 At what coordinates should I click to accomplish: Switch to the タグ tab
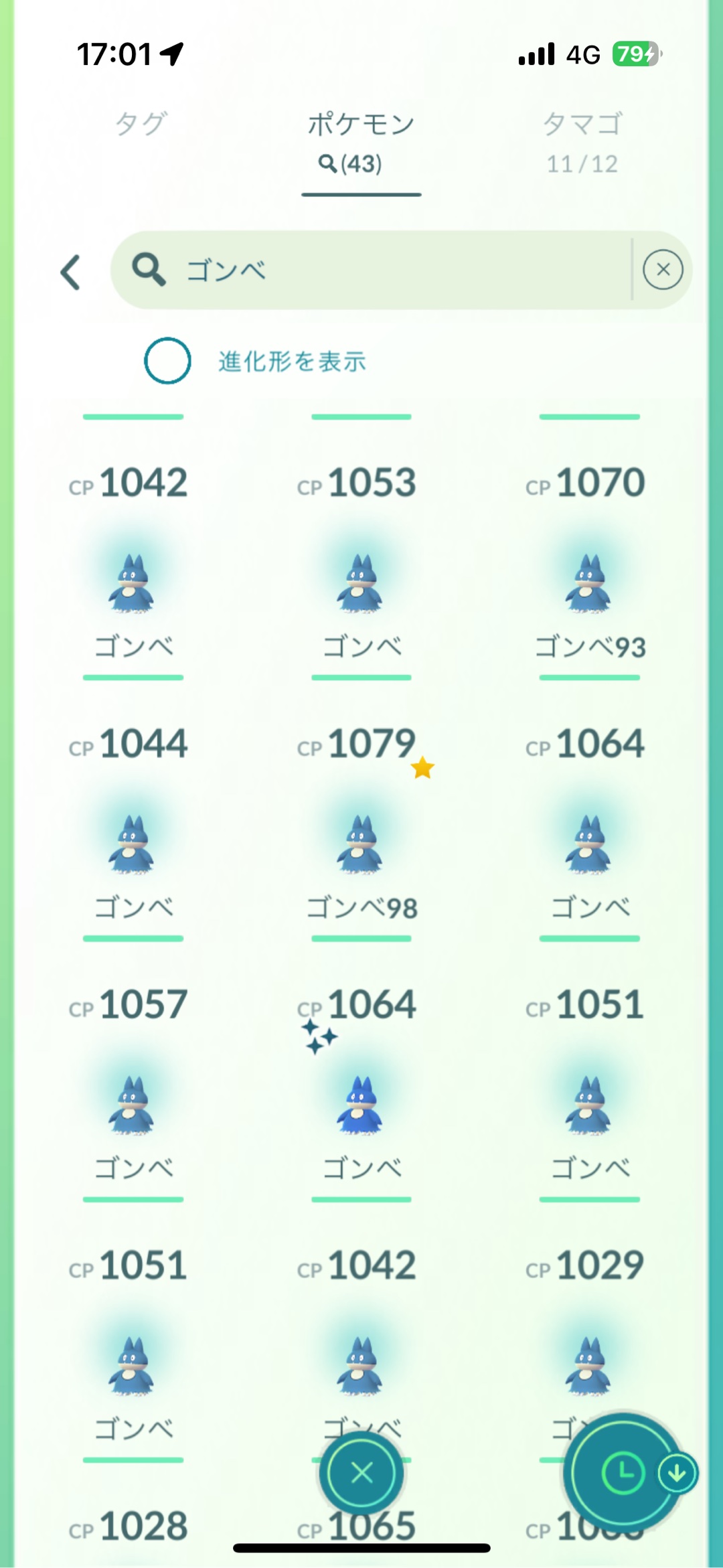141,125
